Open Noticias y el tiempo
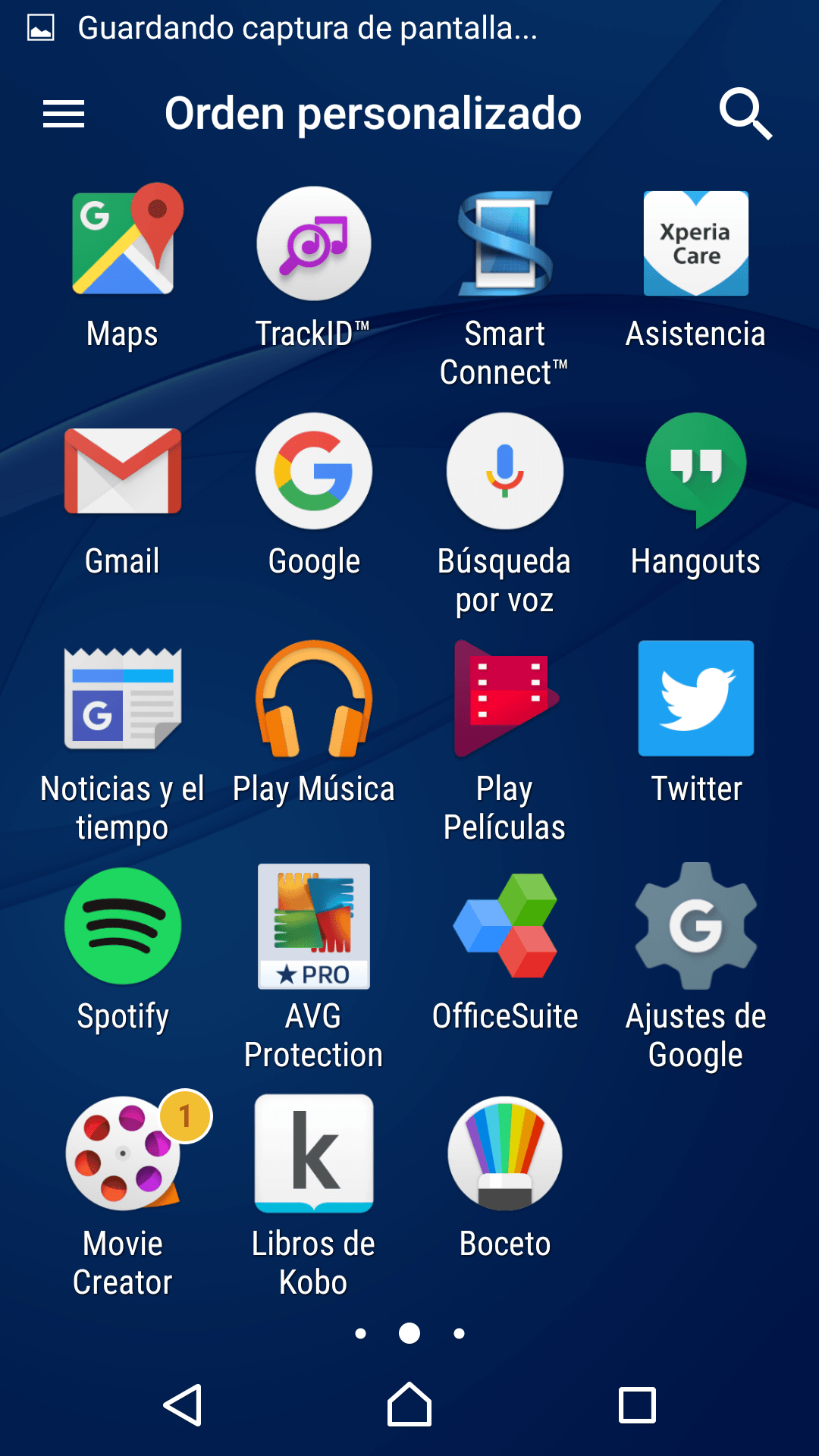819x1456 pixels. (123, 698)
